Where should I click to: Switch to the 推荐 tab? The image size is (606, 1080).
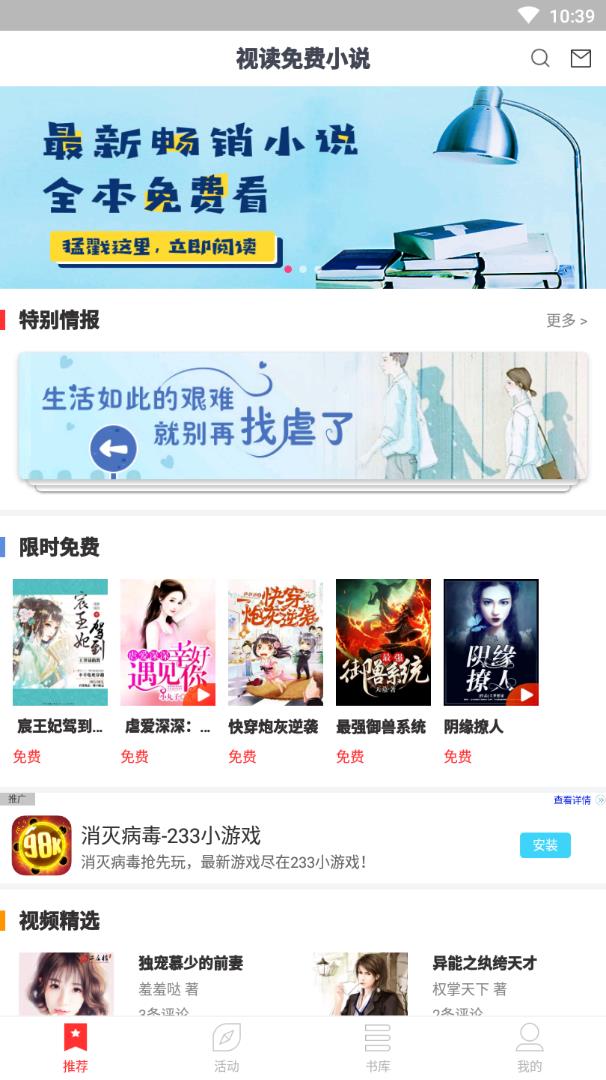75,1047
